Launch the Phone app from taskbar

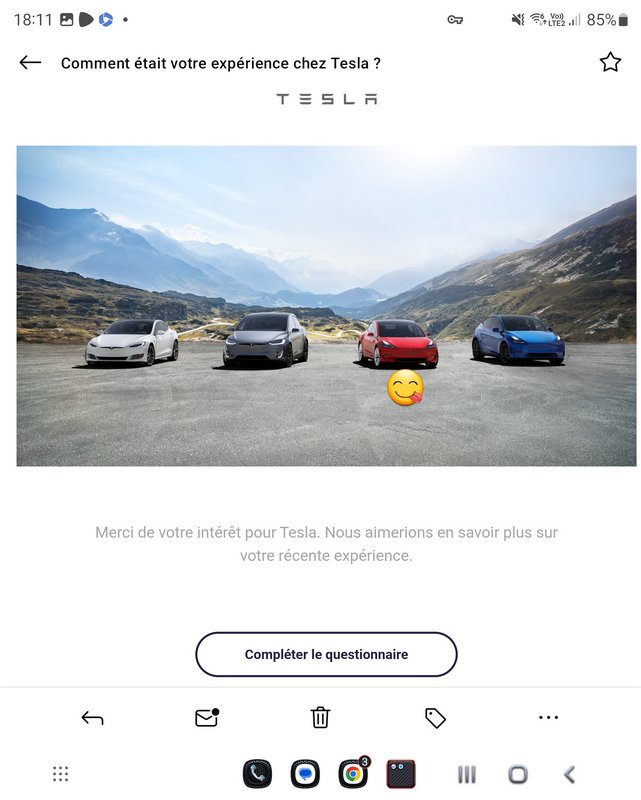(257, 773)
